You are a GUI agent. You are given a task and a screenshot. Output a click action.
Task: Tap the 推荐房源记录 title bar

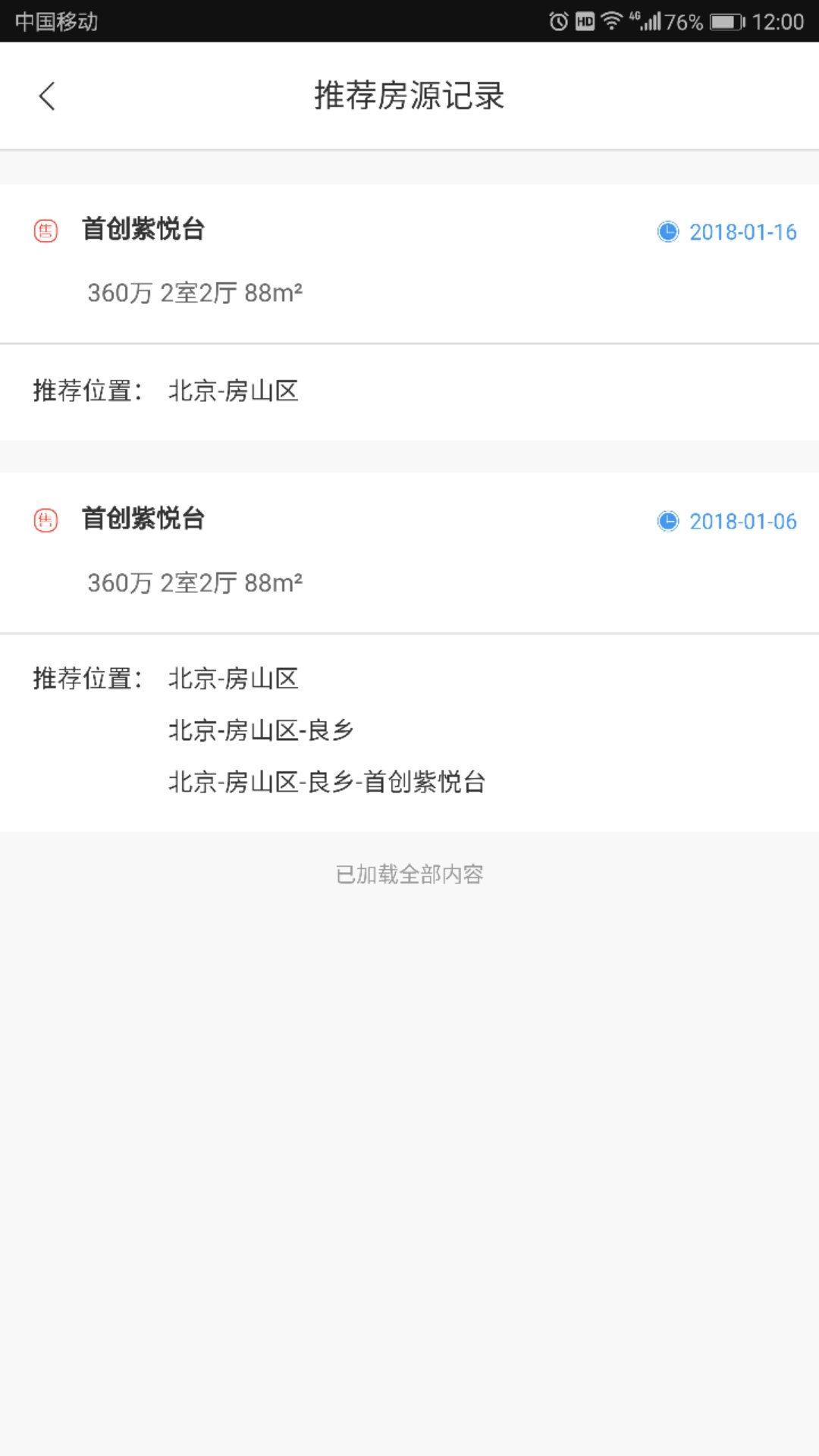[409, 96]
